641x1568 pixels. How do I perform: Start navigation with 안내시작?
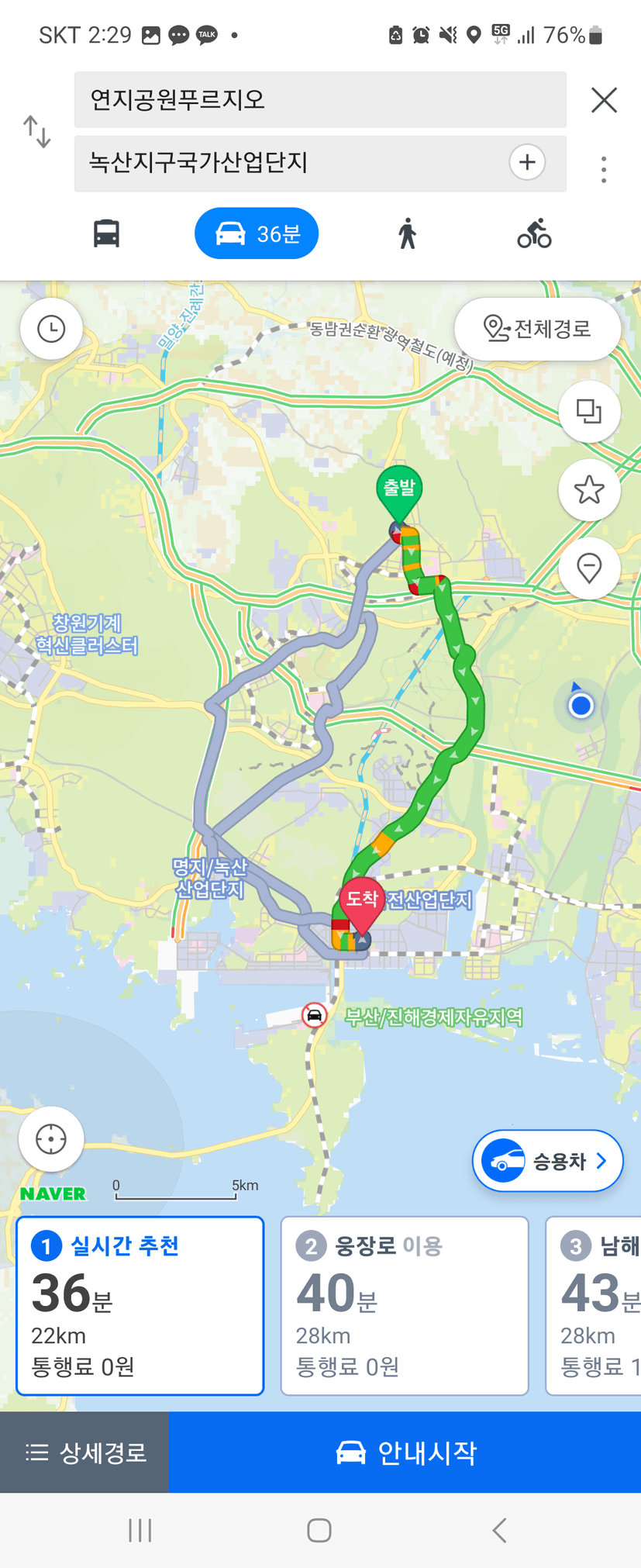pyautogui.click(x=405, y=1452)
